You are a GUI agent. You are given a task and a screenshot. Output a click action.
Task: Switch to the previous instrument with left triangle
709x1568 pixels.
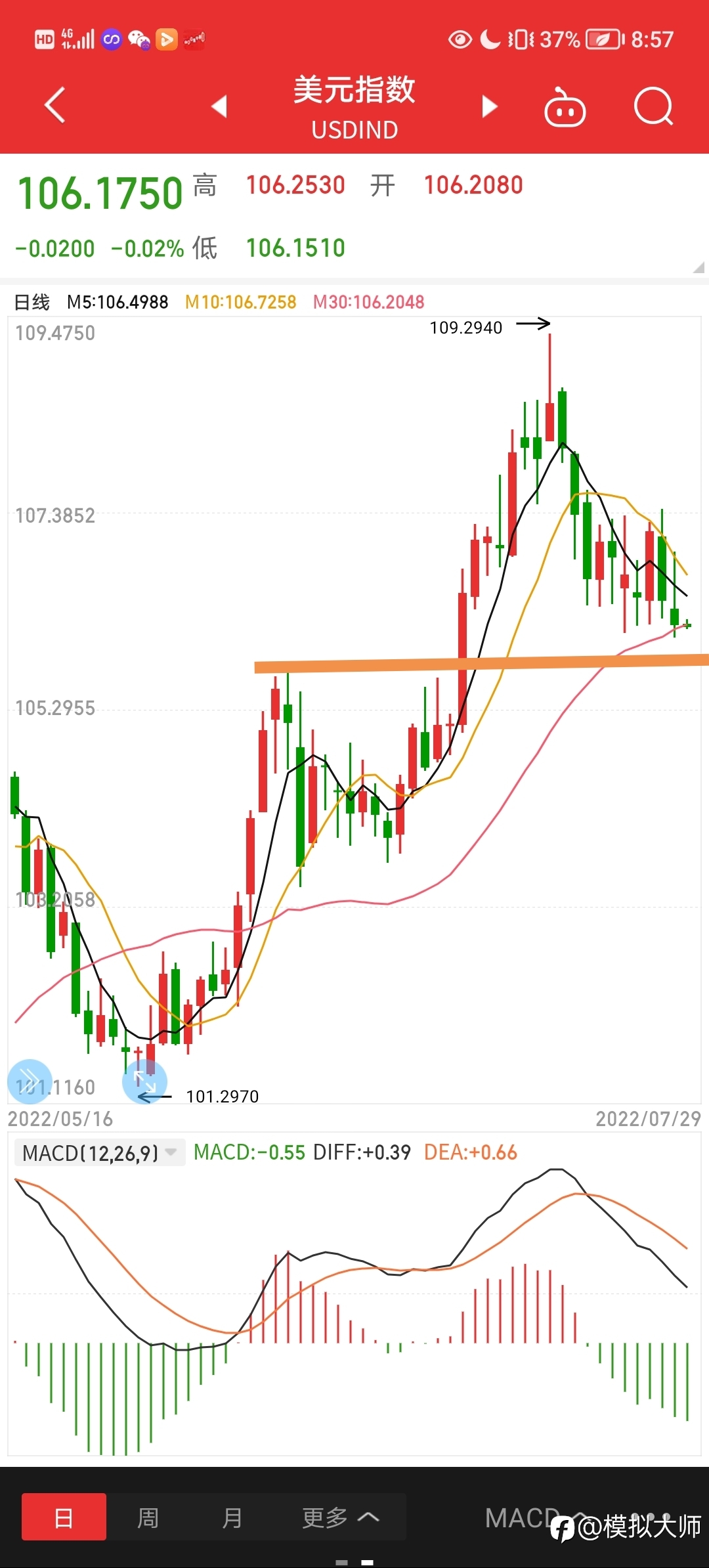(219, 106)
